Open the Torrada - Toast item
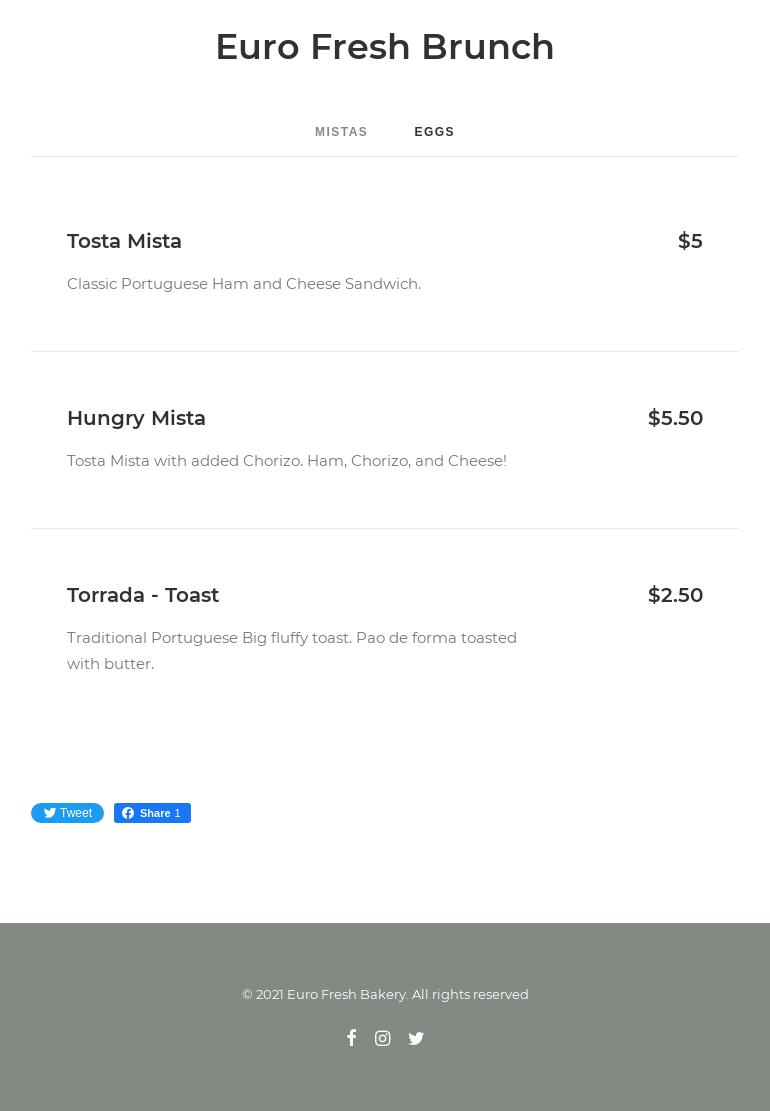770x1111 pixels. click(143, 595)
